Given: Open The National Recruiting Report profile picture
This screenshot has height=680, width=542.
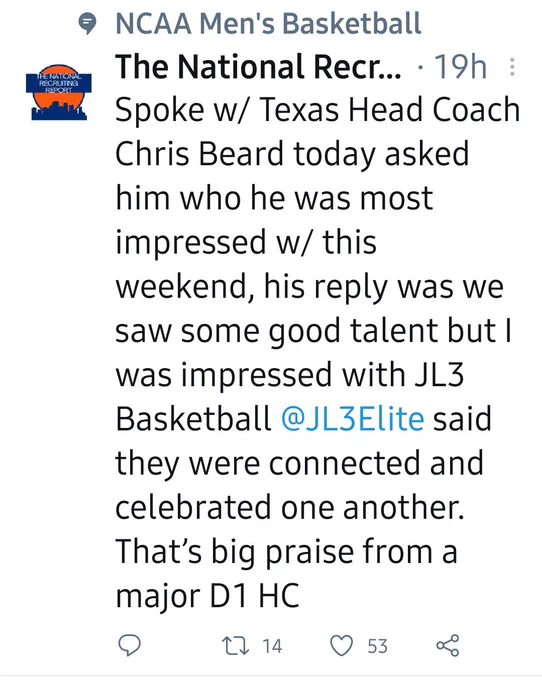Looking at the screenshot, I should (59, 92).
